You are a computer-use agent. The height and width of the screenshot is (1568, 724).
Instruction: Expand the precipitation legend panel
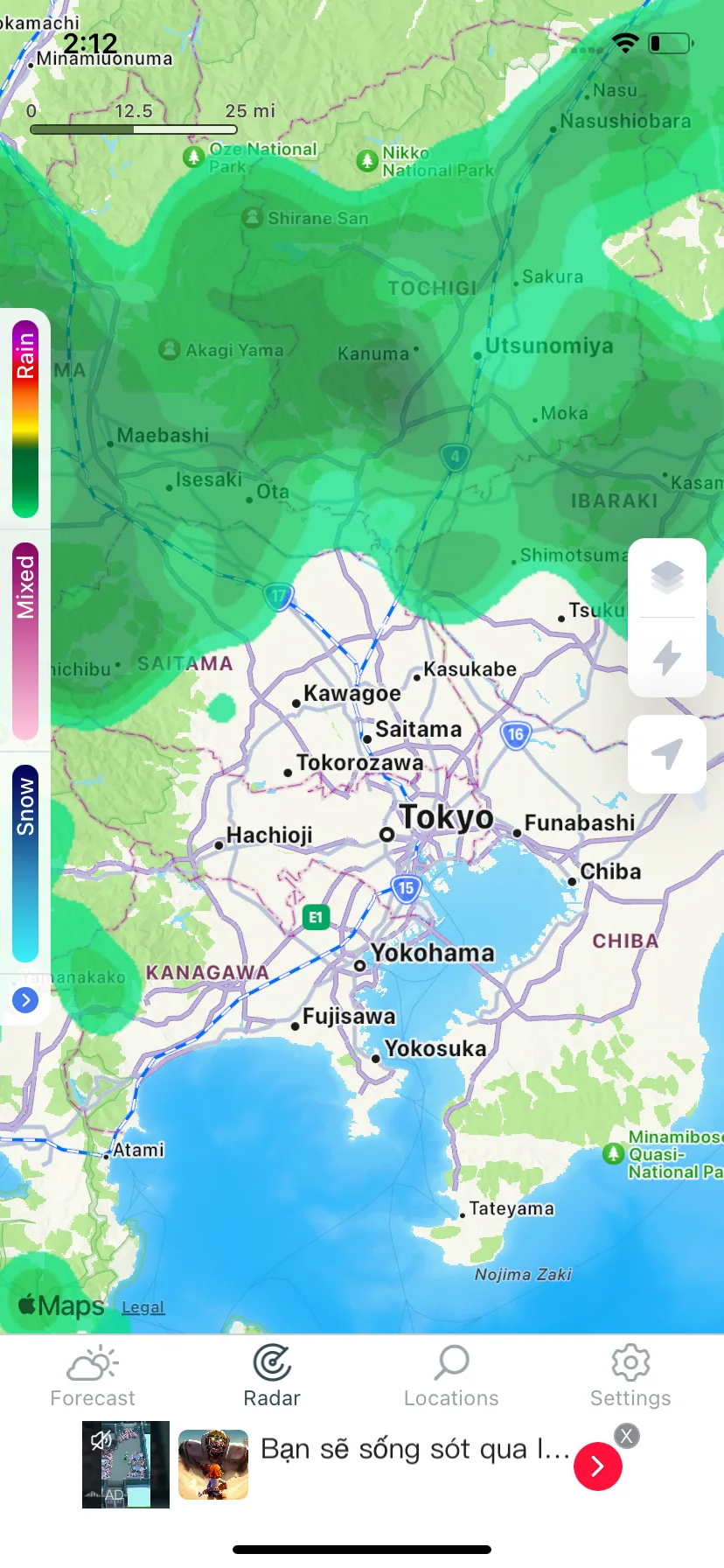point(26,1000)
